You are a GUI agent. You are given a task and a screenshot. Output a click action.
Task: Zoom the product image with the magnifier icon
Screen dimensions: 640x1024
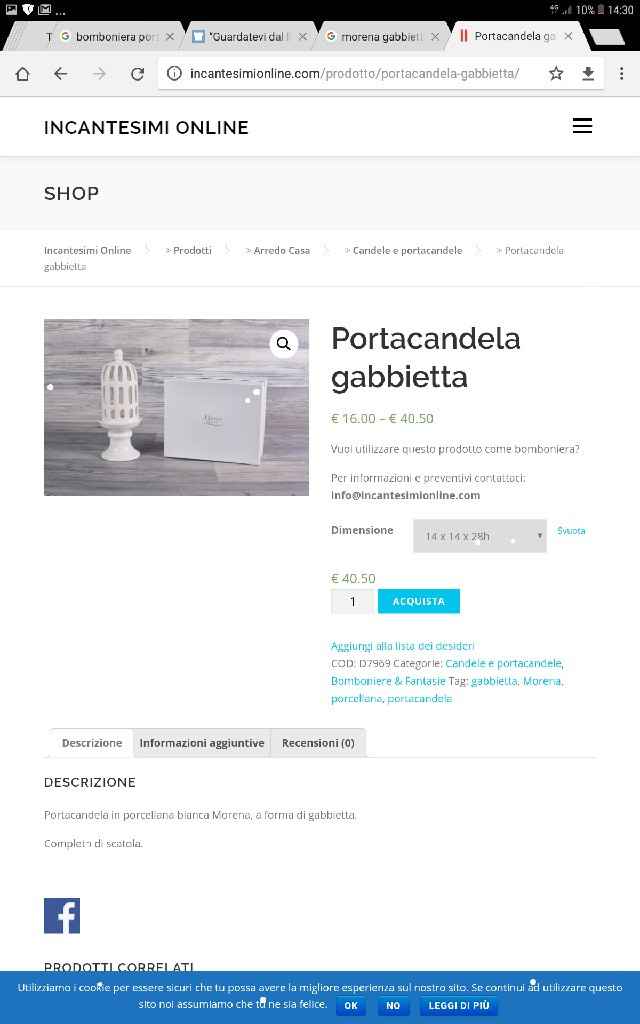(284, 344)
